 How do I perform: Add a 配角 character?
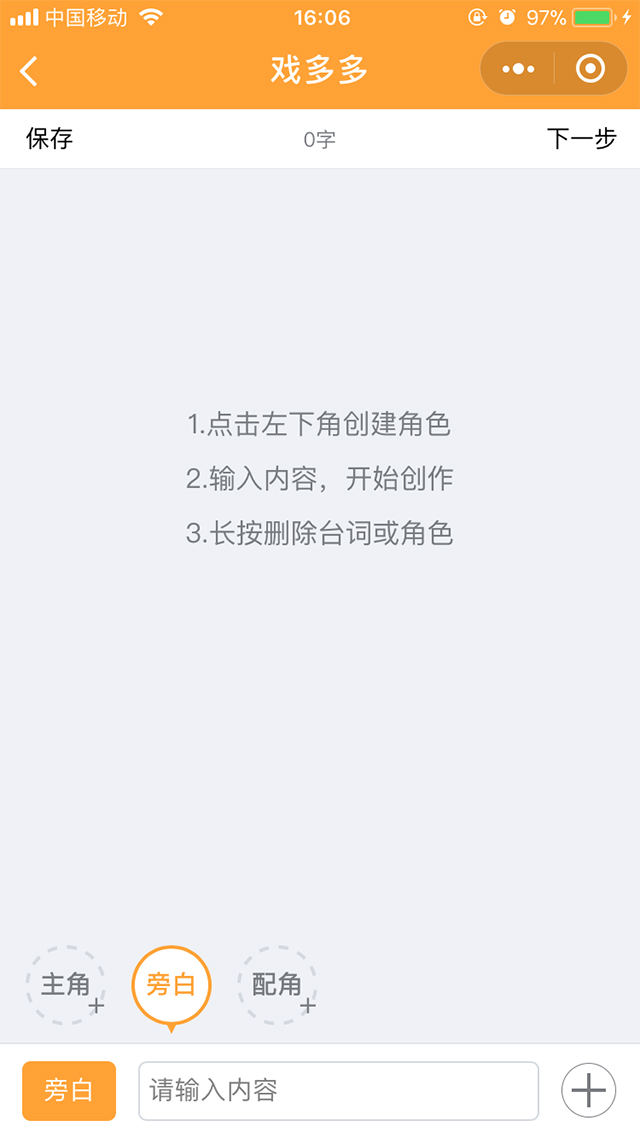[277, 985]
